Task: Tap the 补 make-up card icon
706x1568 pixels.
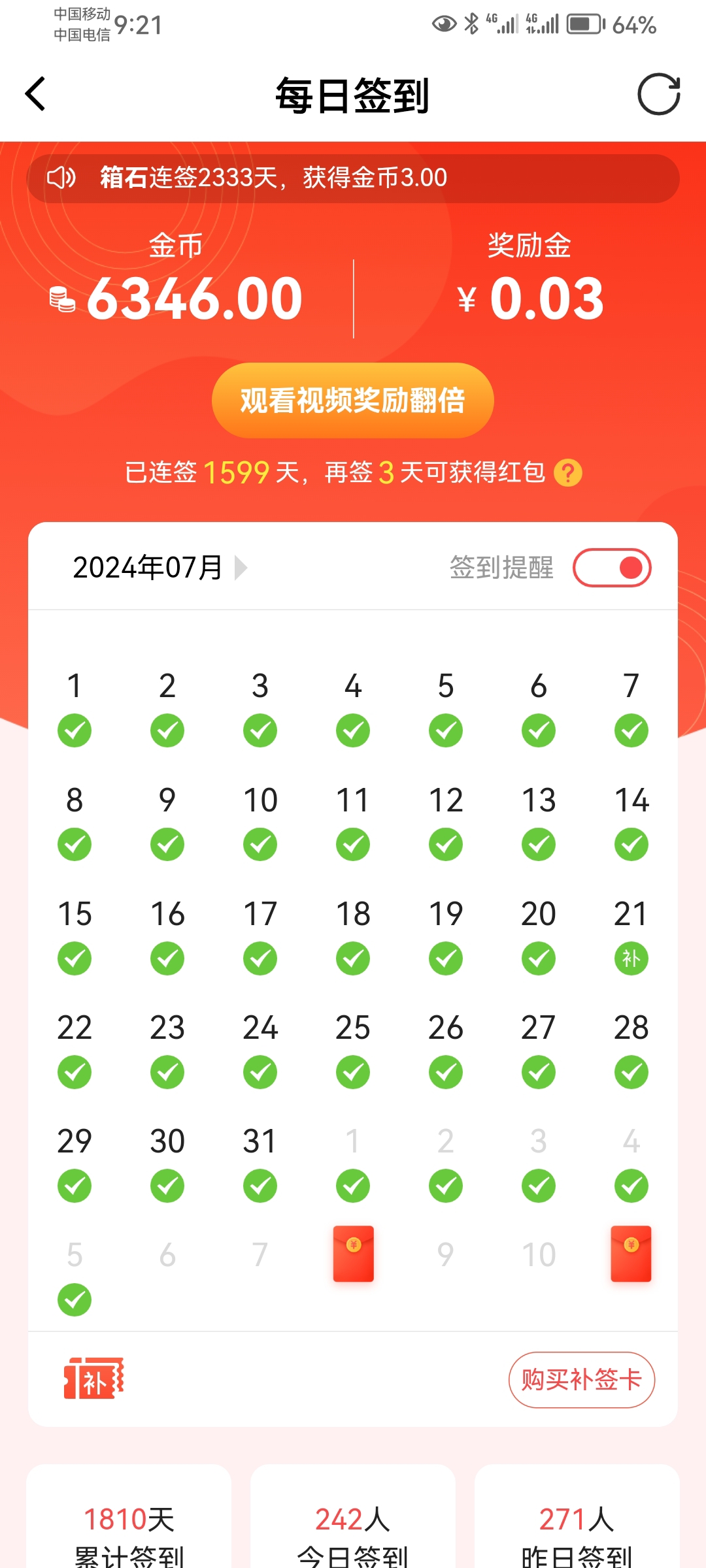Action: 93,1379
